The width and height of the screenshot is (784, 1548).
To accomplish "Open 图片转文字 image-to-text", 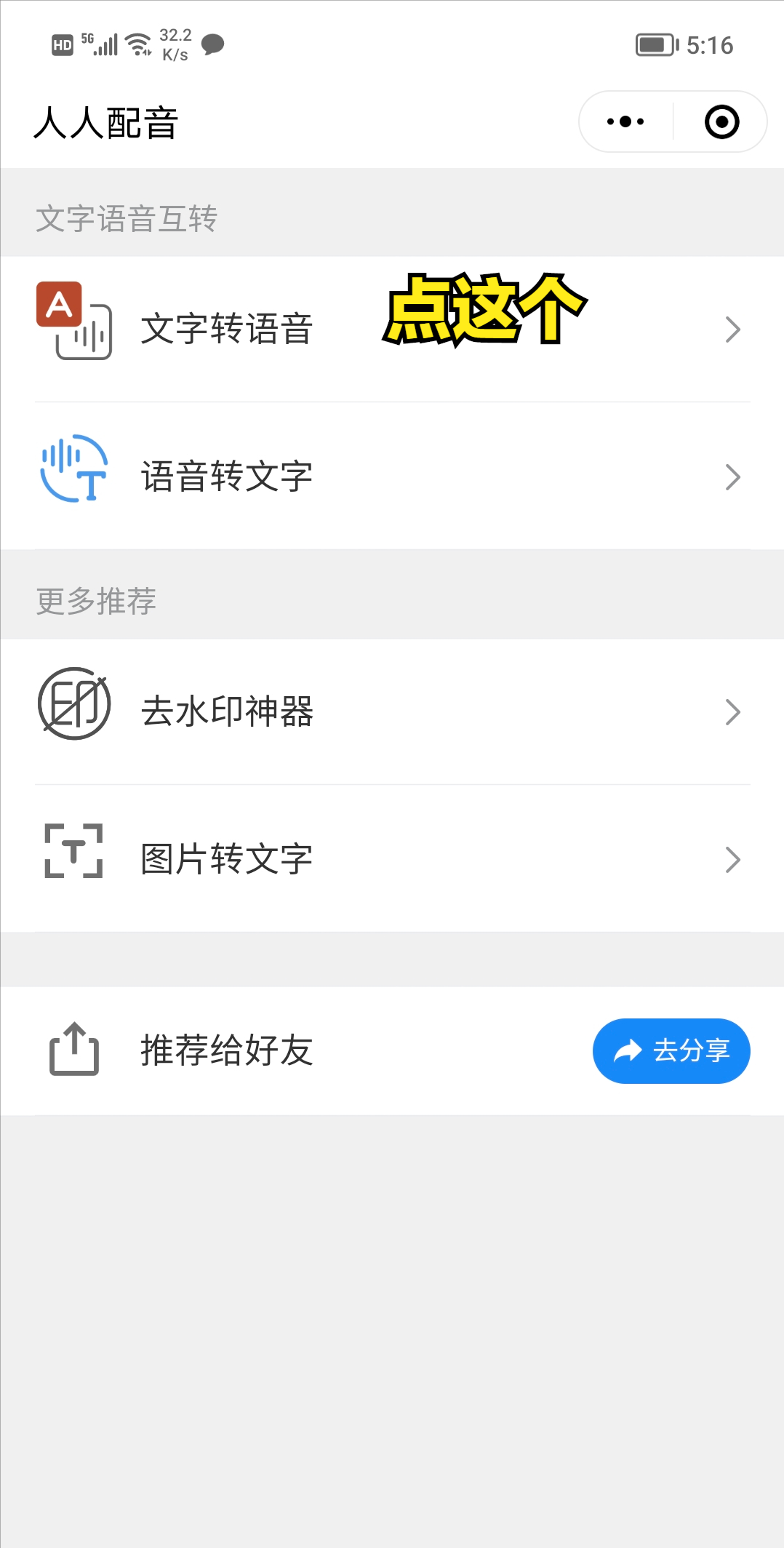I will tap(392, 859).
